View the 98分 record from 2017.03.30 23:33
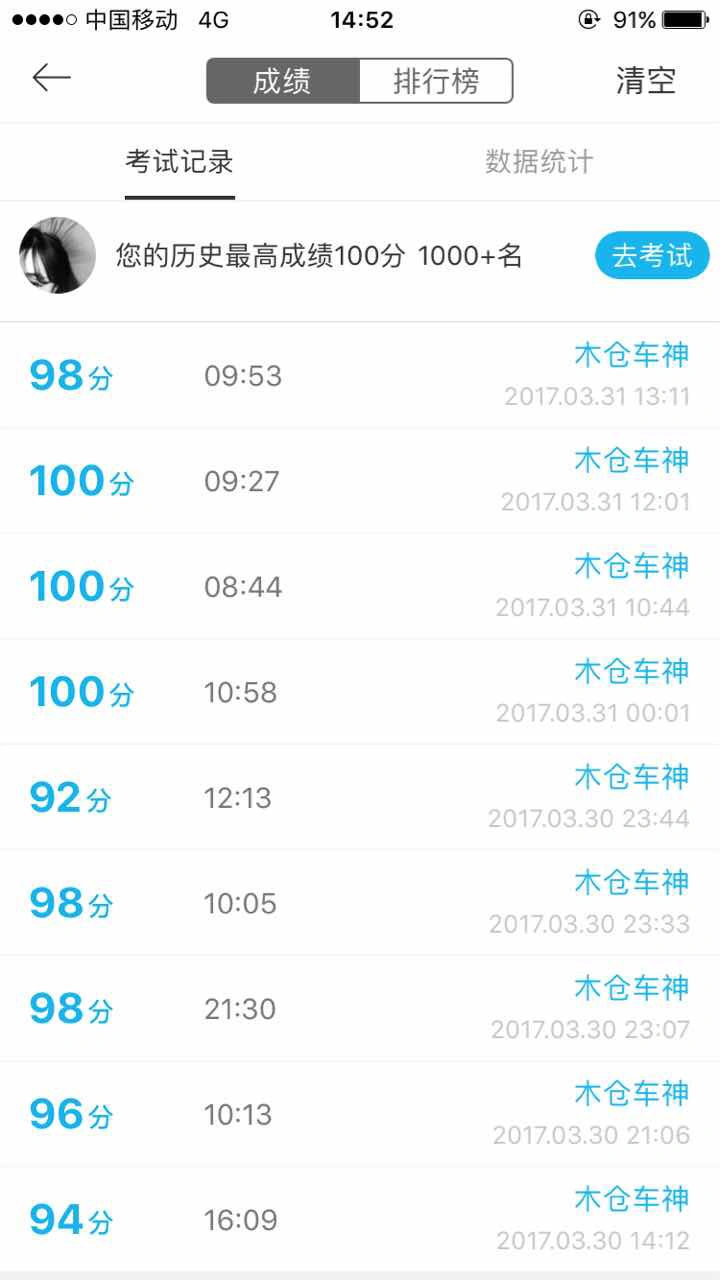Viewport: 720px width, 1280px height. [x=360, y=903]
